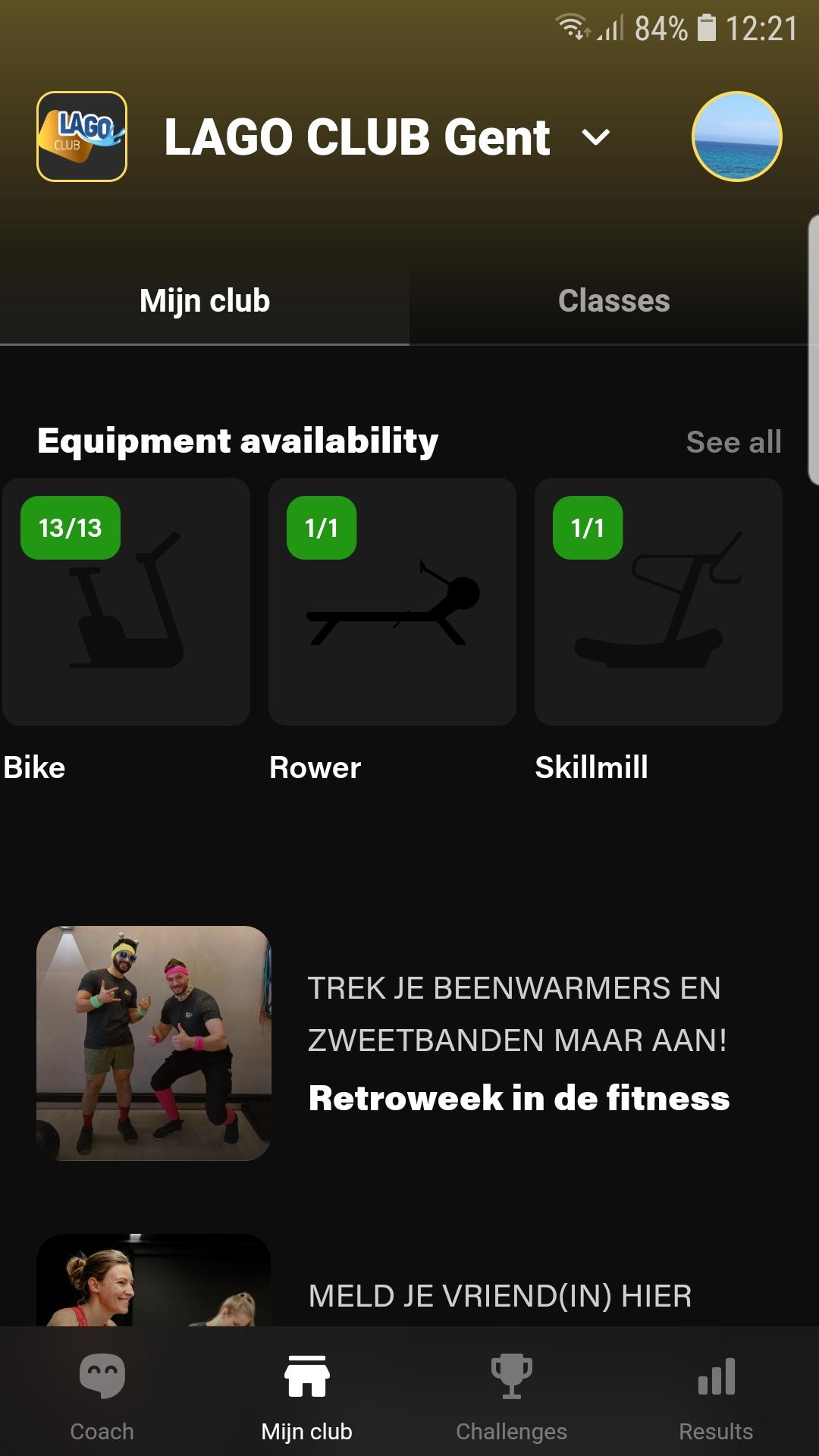The width and height of the screenshot is (819, 1456).
Task: Open the profile picture avatar
Action: 736,137
